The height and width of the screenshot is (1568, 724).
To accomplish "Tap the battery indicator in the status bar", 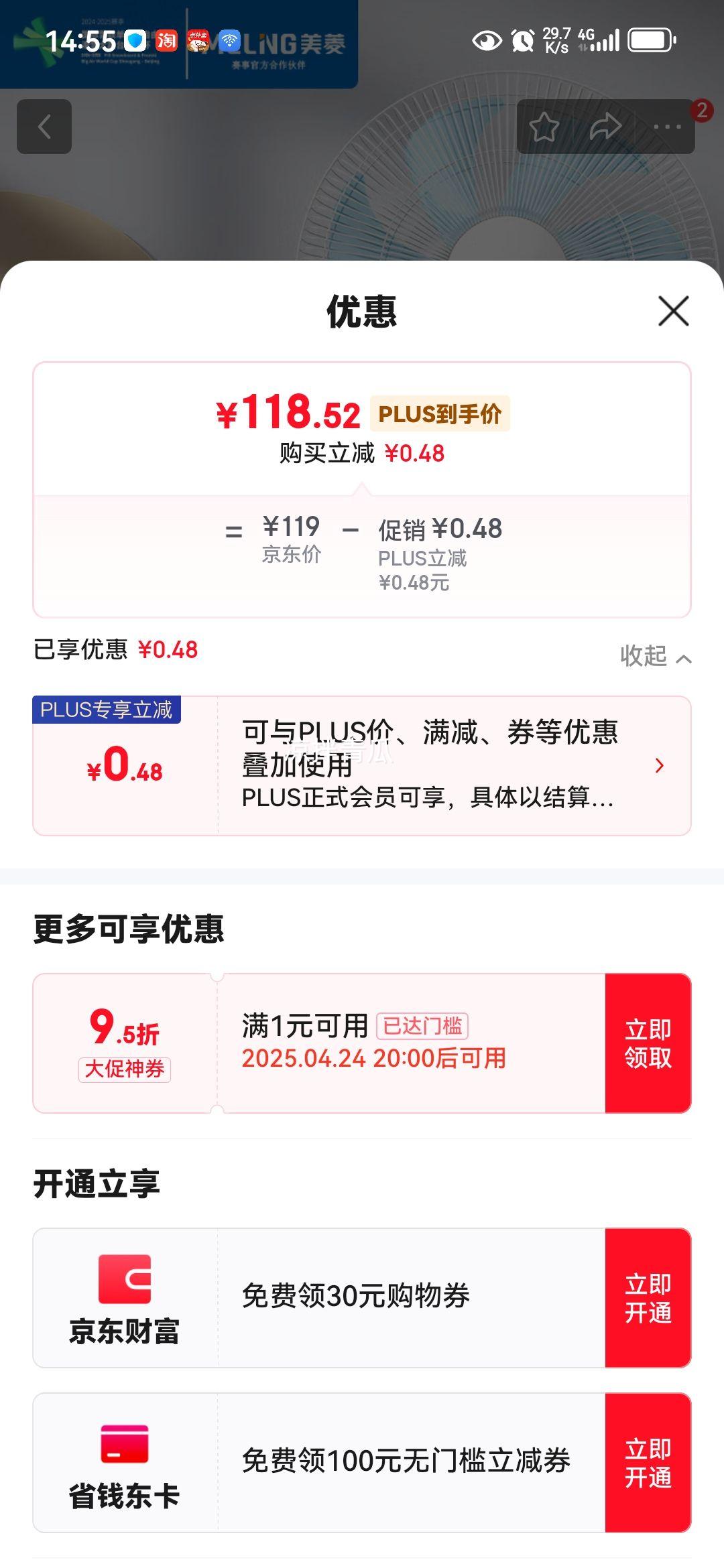I will point(649,40).
